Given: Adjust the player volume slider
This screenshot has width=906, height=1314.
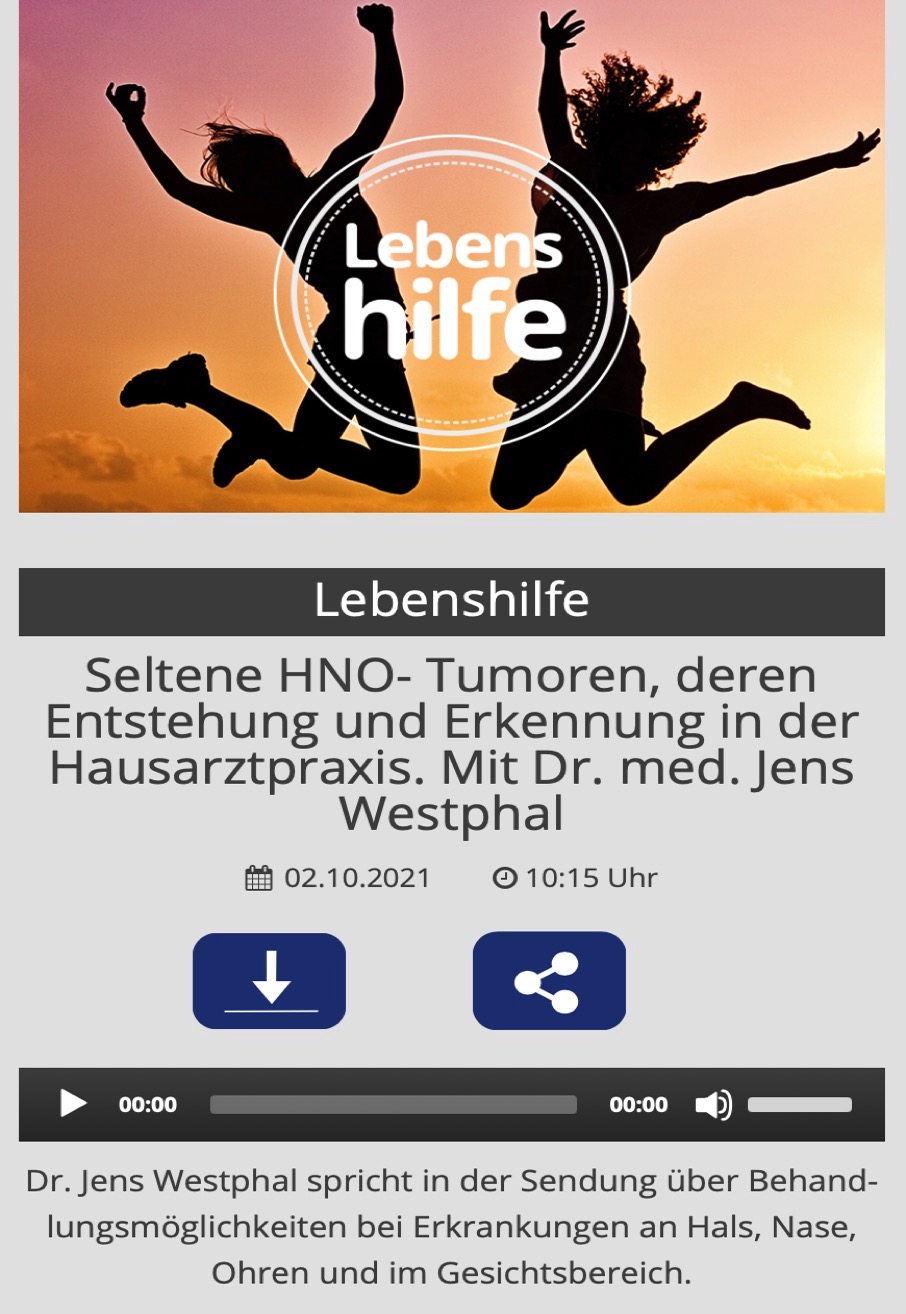Looking at the screenshot, I should pos(800,1105).
